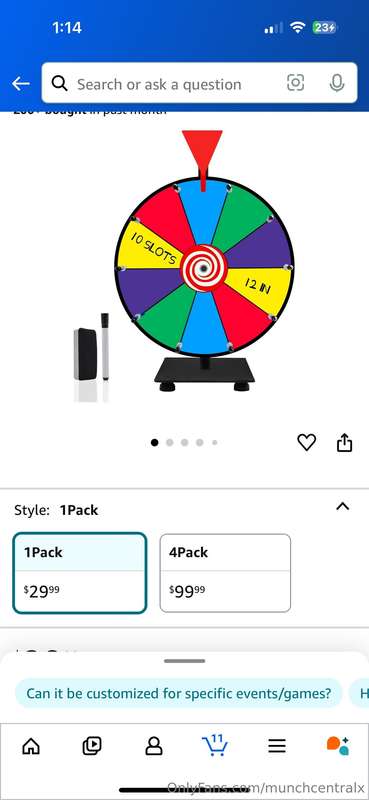
Task: Share this product
Action: tap(345, 442)
